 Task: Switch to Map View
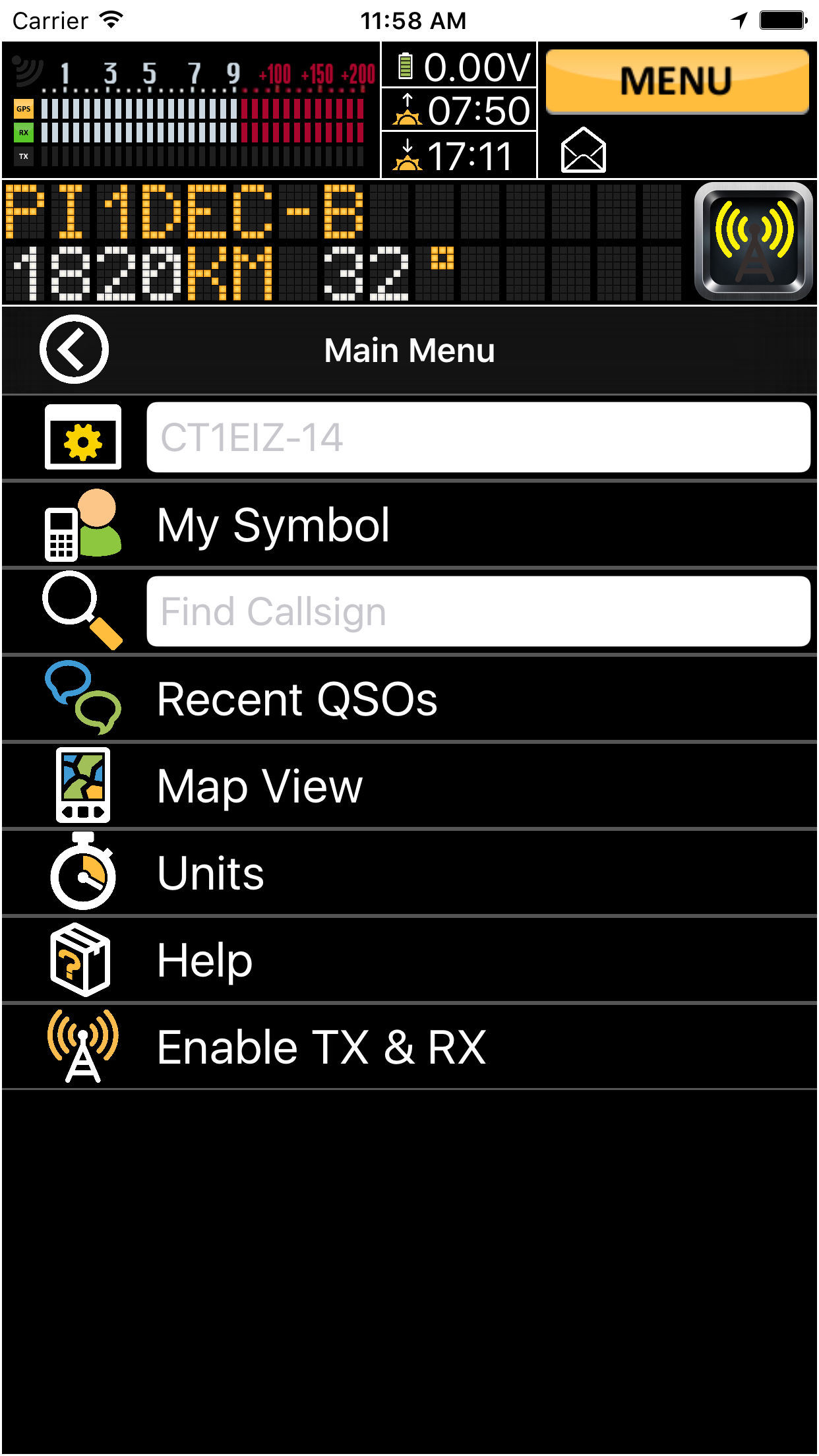pyautogui.click(x=409, y=786)
